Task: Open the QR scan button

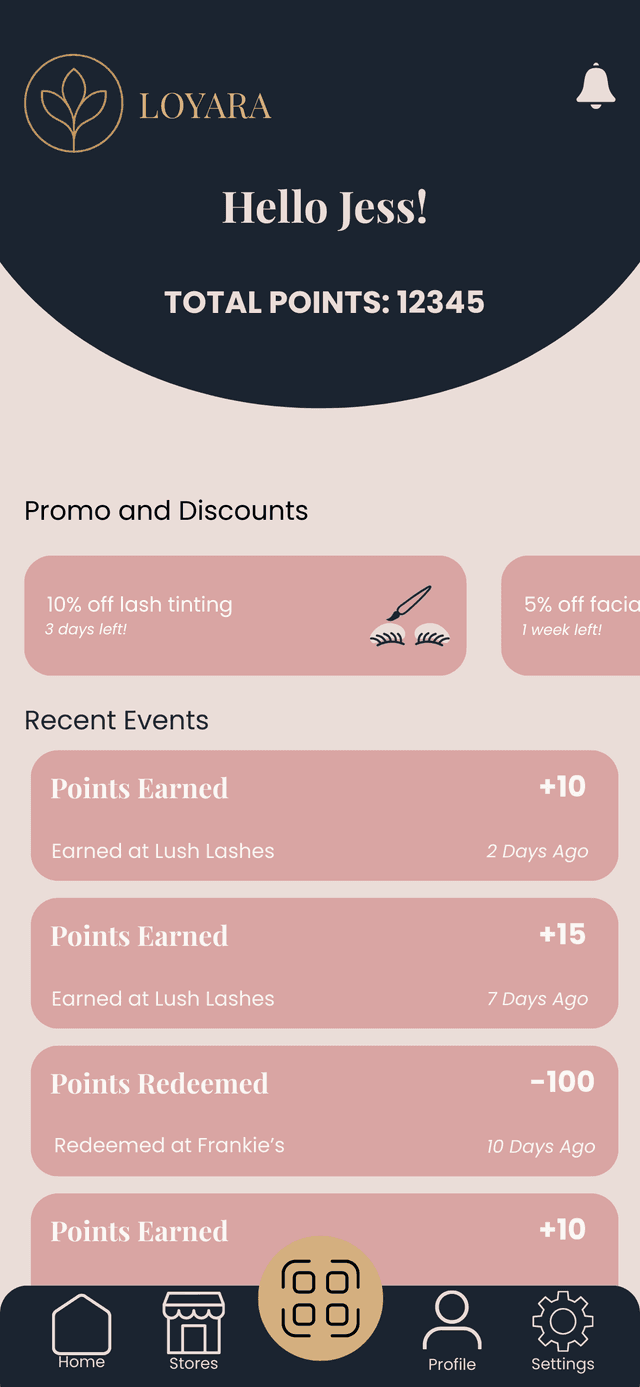Action: (320, 1298)
